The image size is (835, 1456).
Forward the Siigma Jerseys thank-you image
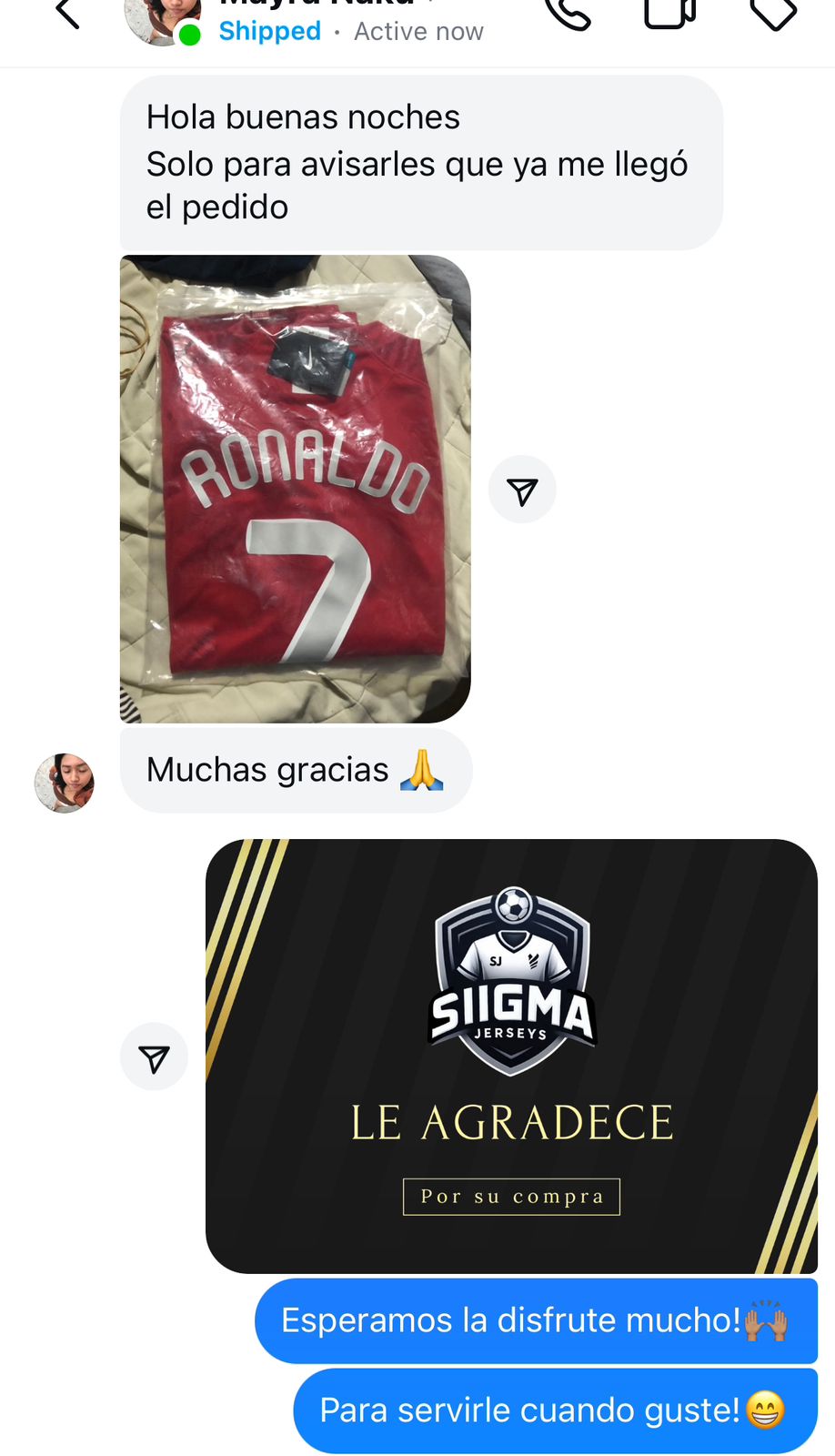point(154,1057)
